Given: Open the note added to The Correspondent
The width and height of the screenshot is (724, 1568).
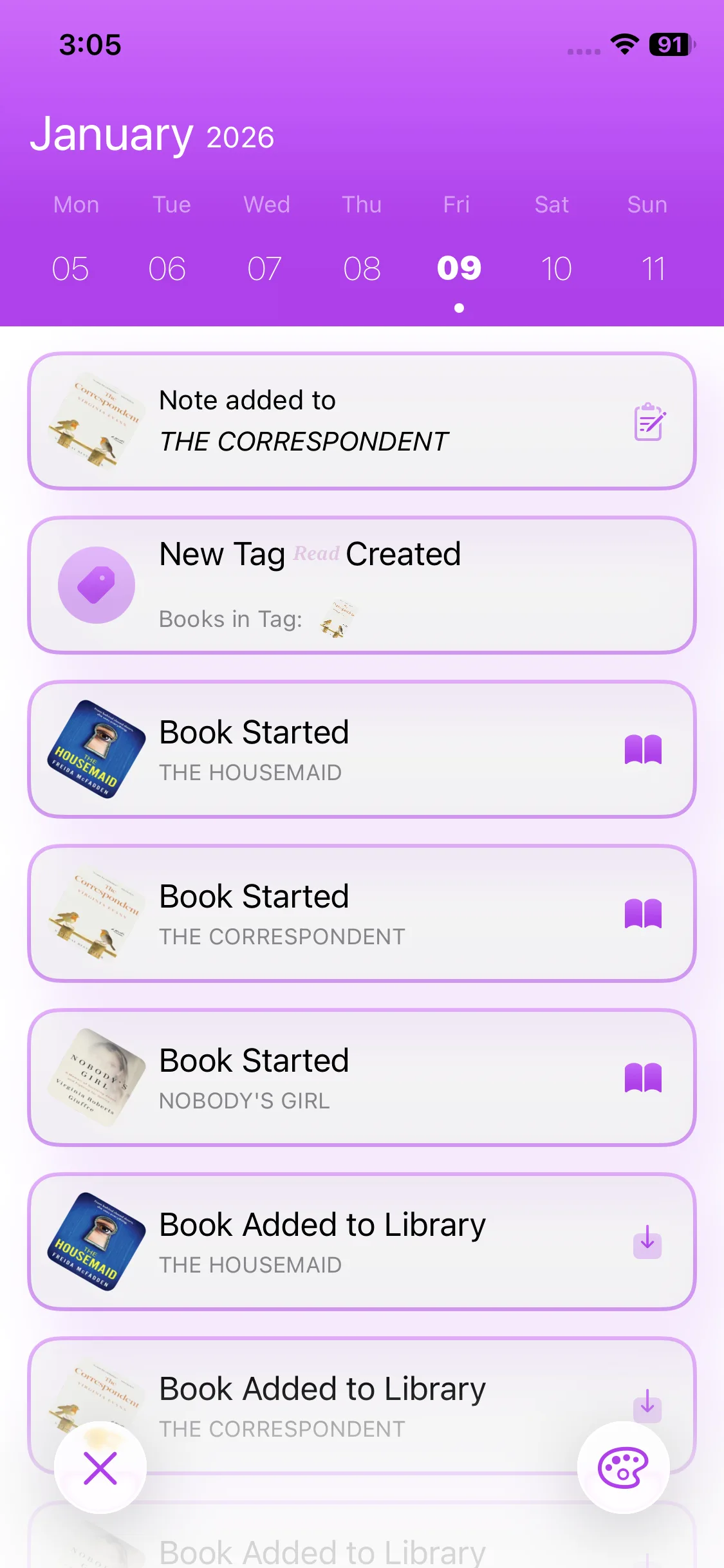Looking at the screenshot, I should (x=362, y=421).
